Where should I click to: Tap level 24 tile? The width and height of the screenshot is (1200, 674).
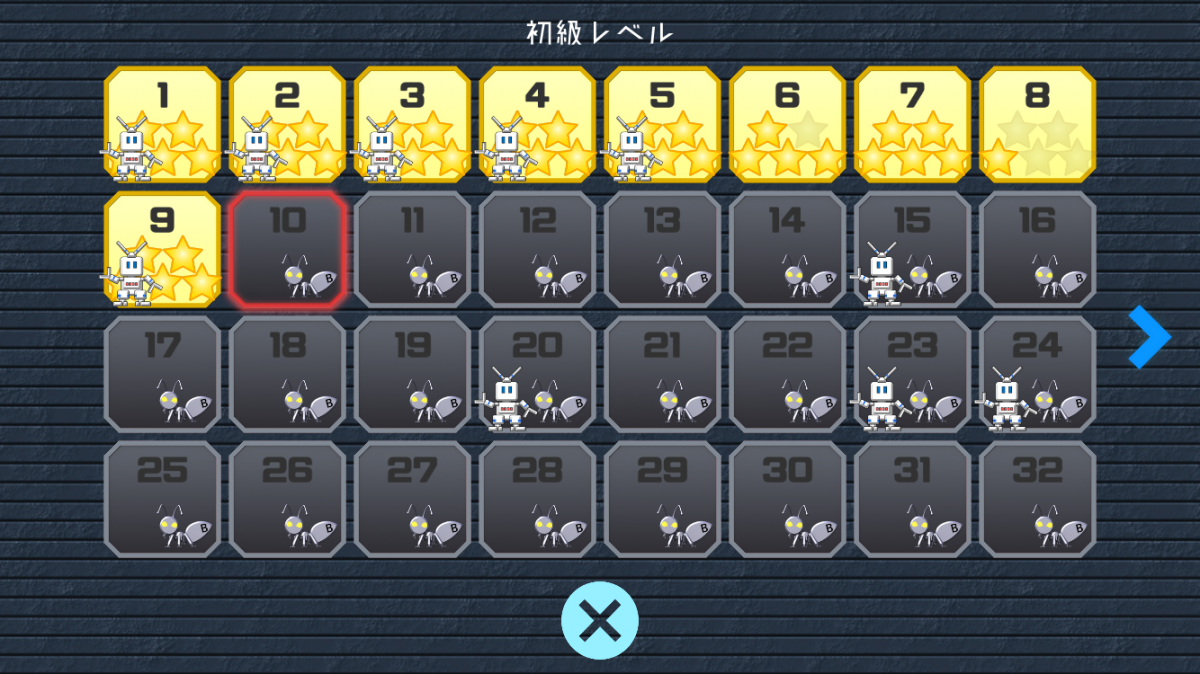pyautogui.click(x=1037, y=375)
